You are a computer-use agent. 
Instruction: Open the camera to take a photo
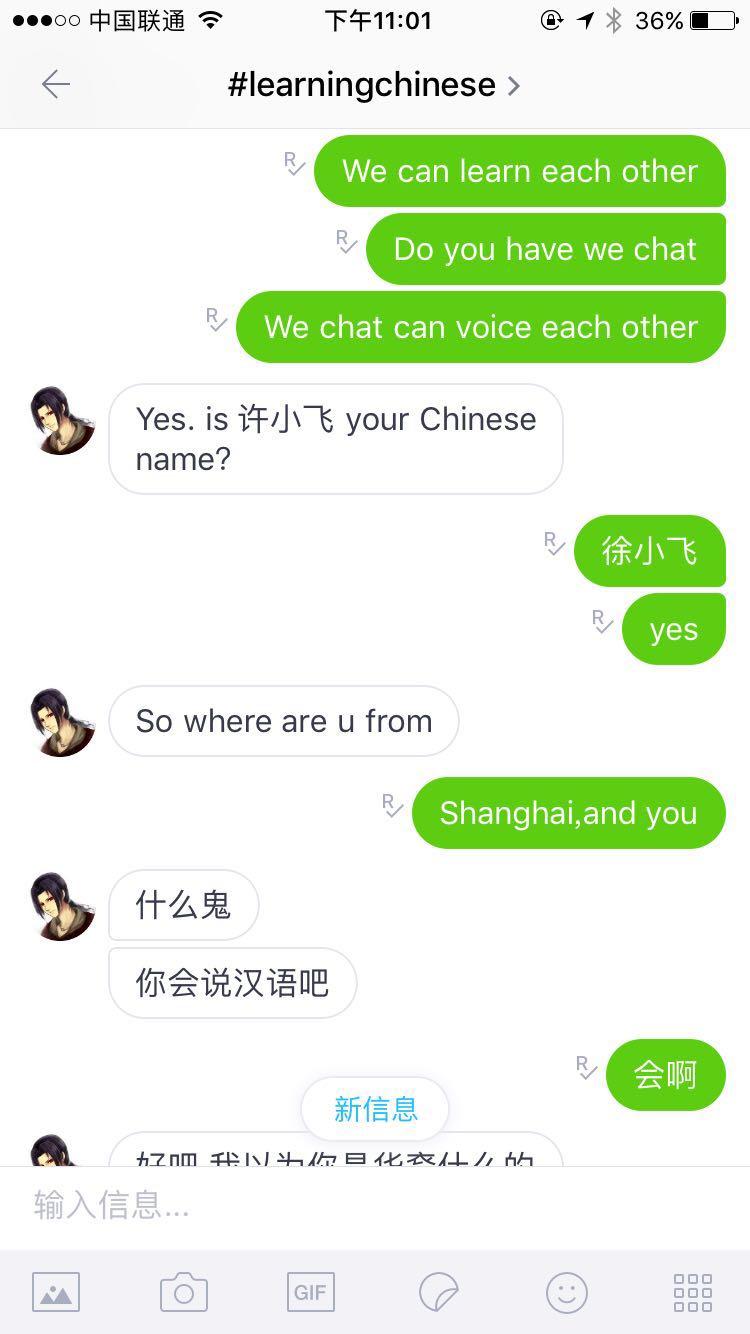(184, 1293)
